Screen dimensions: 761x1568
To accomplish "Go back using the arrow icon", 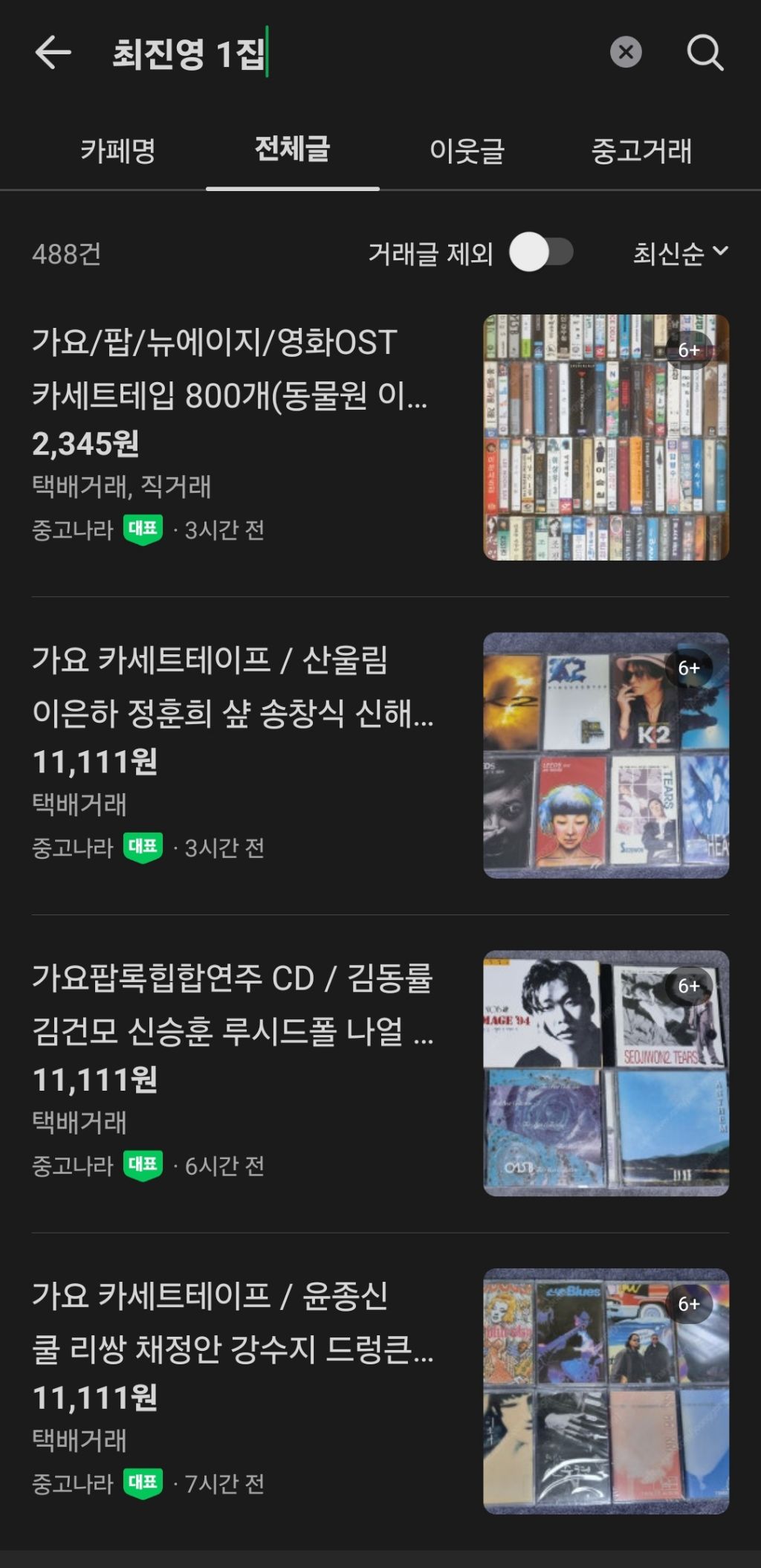I will coord(53,53).
